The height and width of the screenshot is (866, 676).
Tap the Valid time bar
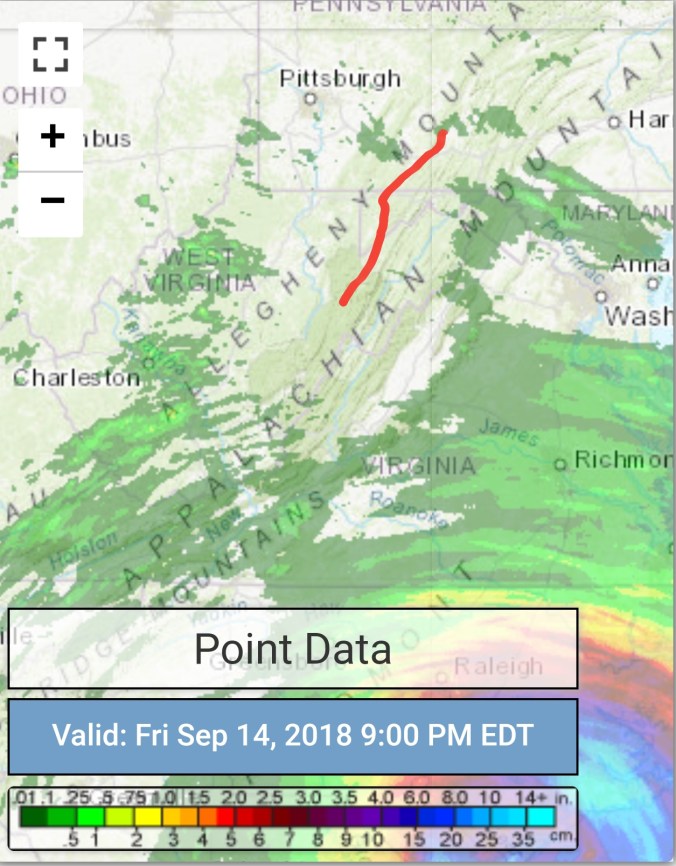293,736
